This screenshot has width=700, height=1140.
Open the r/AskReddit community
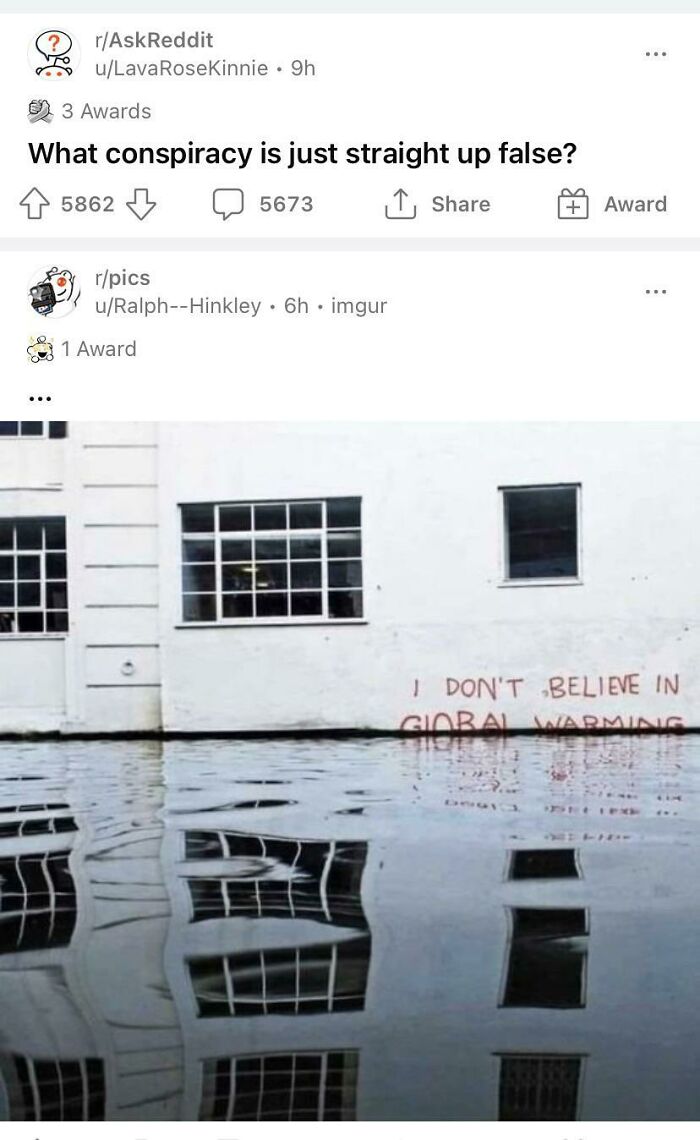[x=152, y=40]
